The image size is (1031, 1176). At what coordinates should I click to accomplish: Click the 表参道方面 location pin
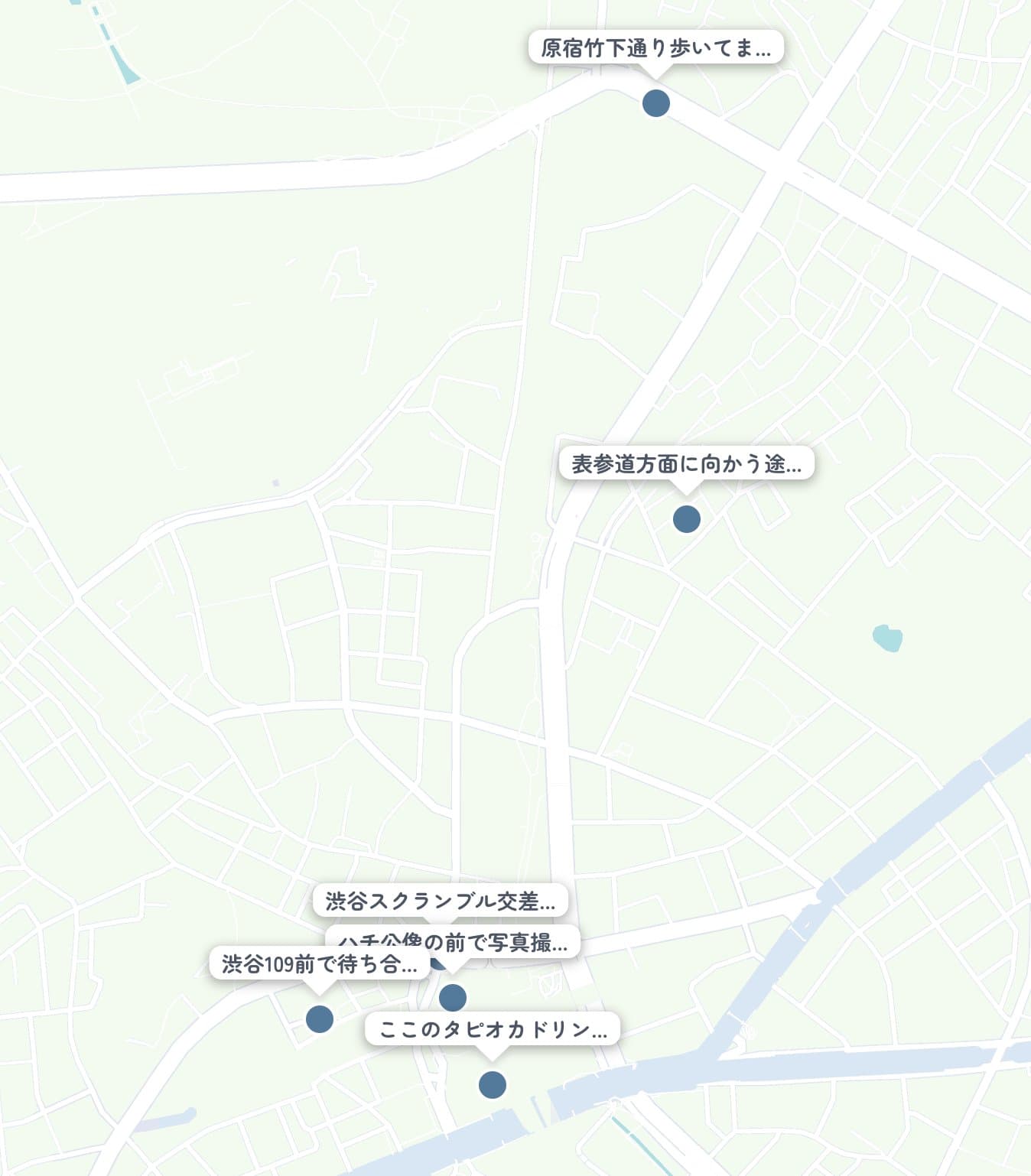click(686, 519)
